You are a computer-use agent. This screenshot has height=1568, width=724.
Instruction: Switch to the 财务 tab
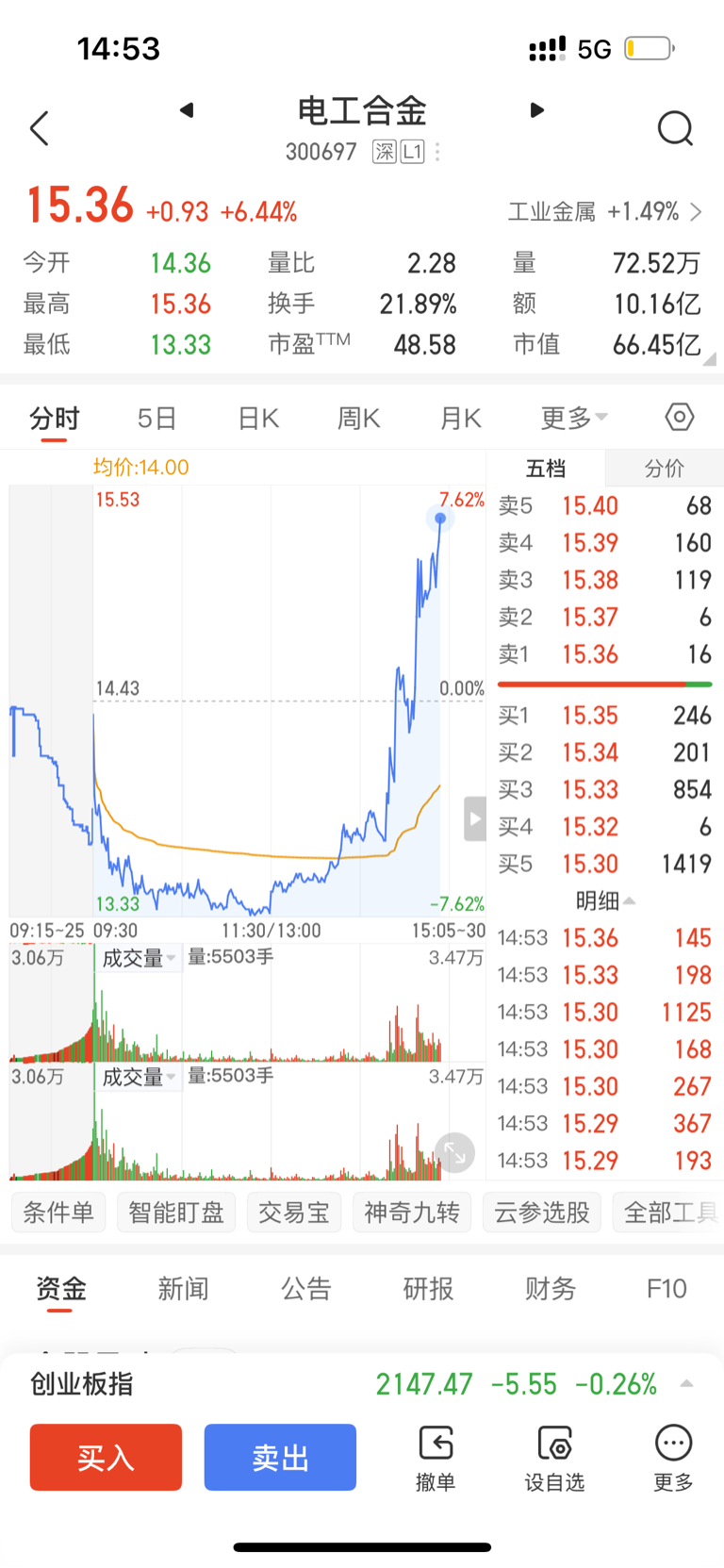(x=550, y=1289)
